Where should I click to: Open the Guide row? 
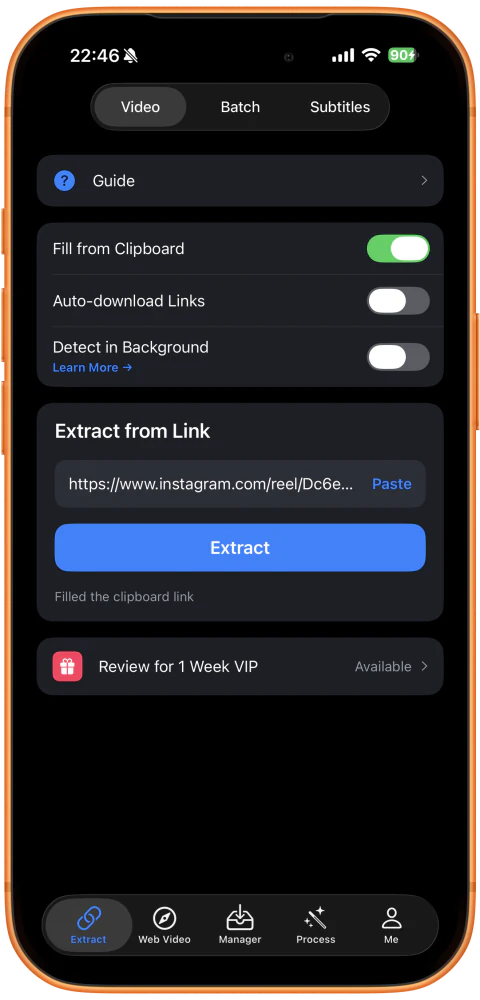click(240, 180)
